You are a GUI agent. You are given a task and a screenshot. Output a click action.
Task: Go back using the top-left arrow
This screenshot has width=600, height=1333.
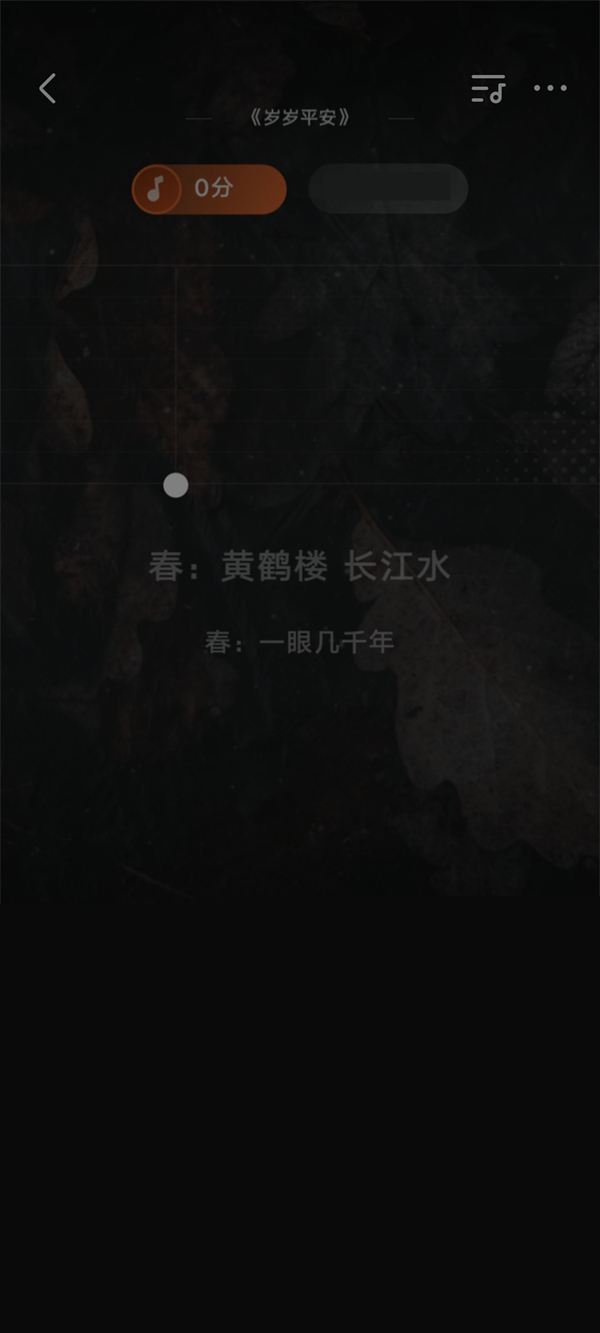[47, 89]
